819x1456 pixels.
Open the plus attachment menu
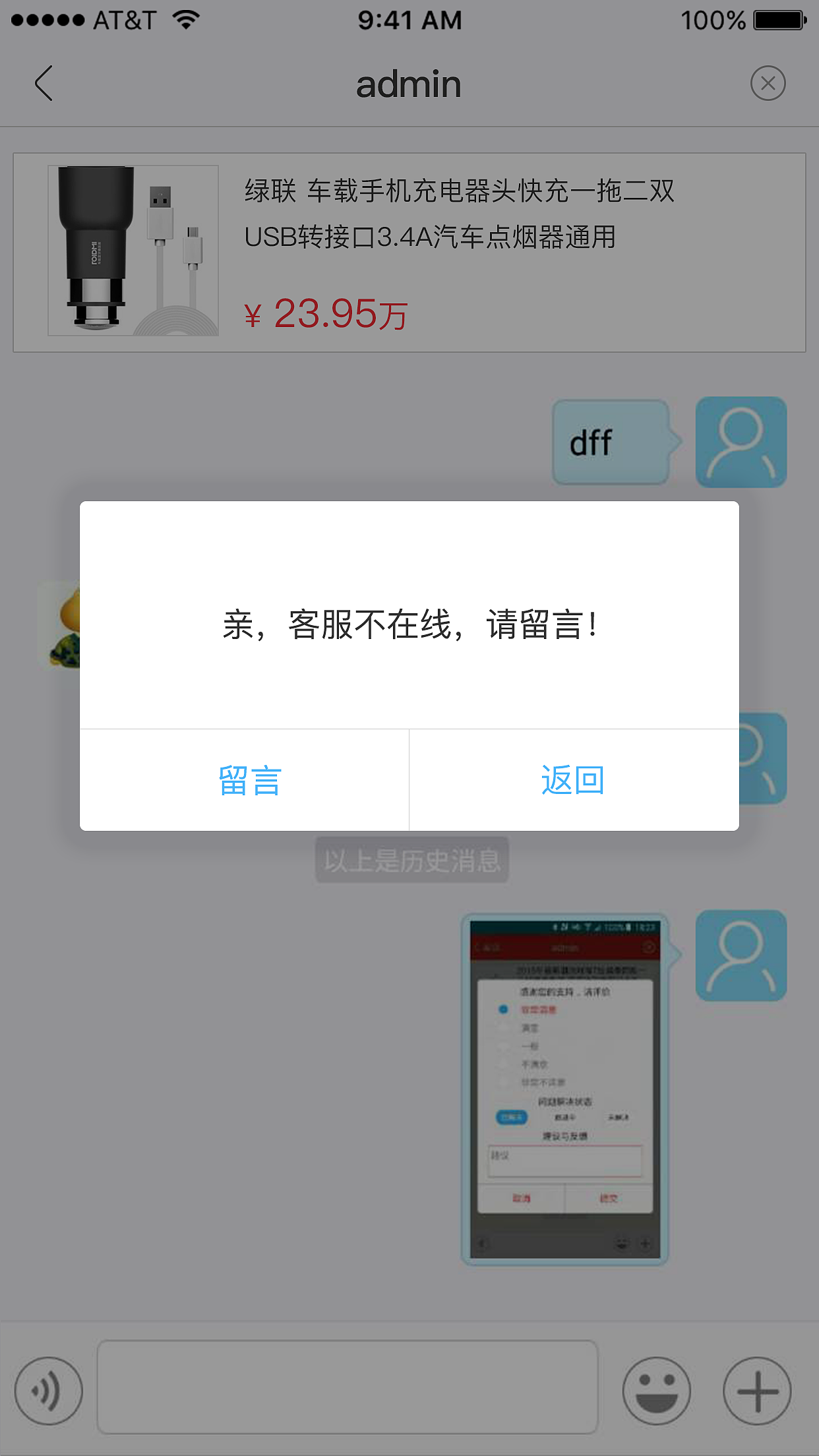click(757, 1391)
